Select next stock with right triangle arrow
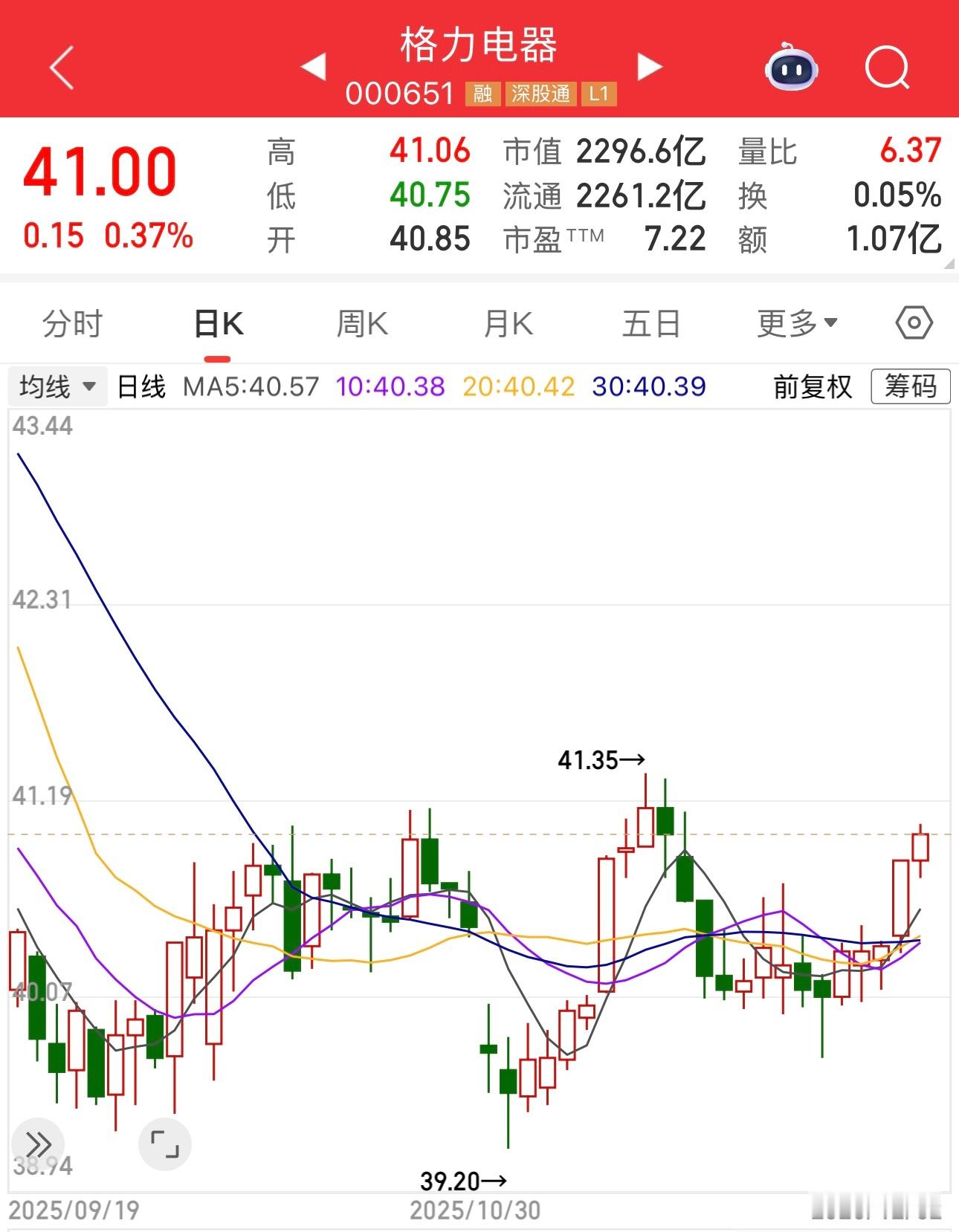The image size is (959, 1232). (650, 67)
